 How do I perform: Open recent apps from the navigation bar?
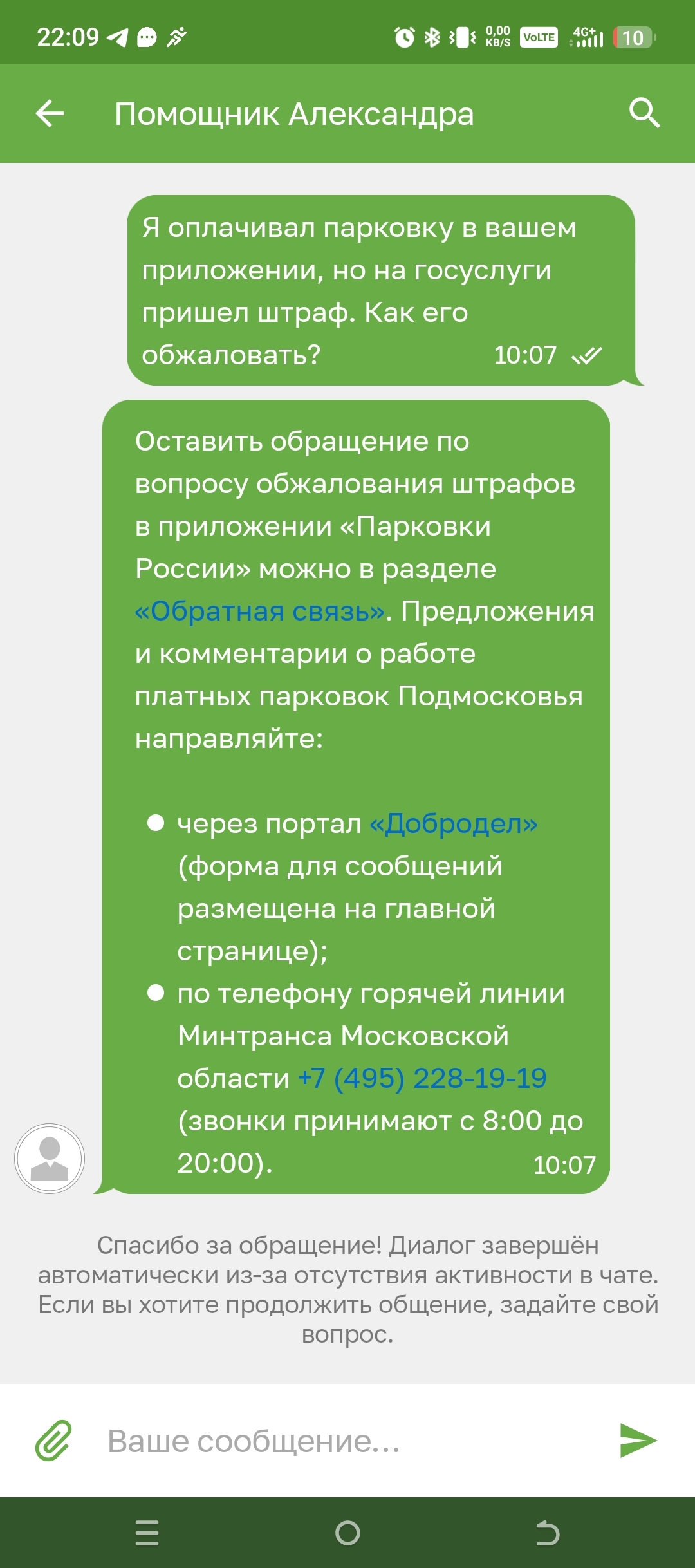point(147,1533)
